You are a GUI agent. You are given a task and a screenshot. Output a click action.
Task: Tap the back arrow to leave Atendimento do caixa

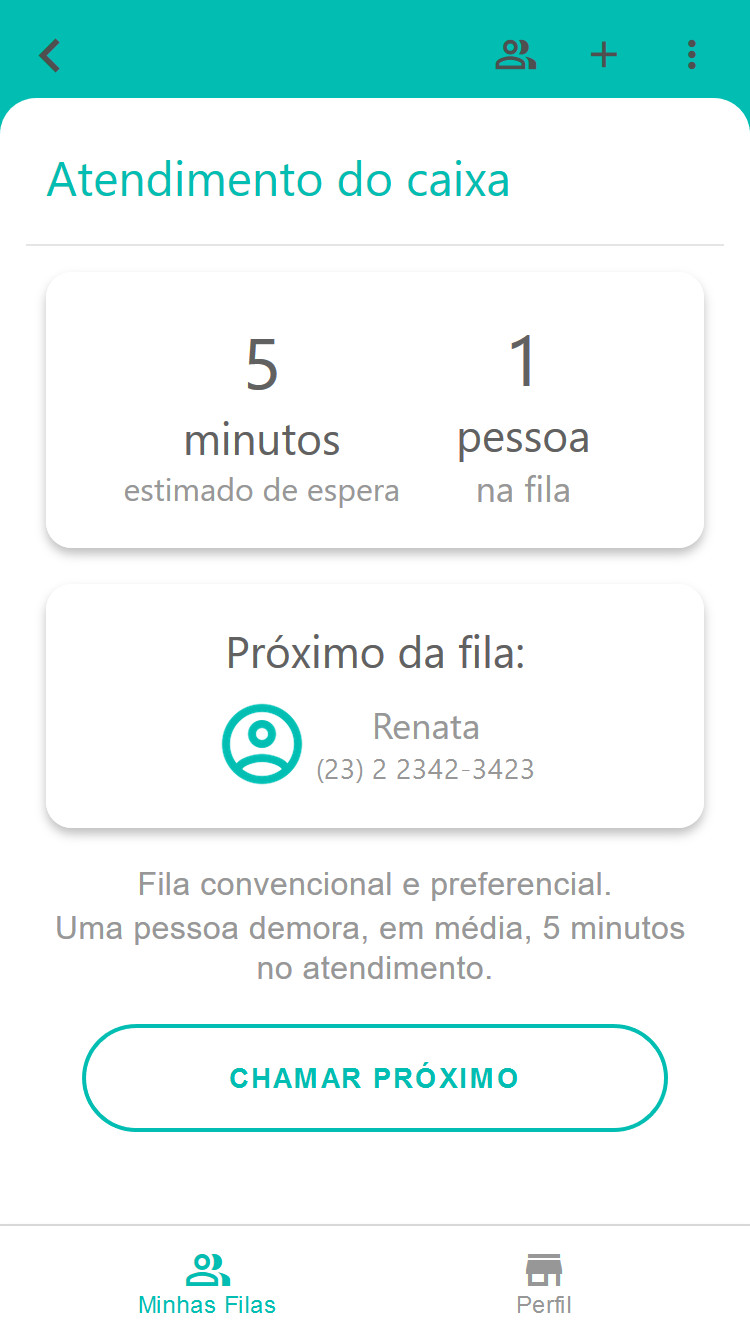(48, 55)
